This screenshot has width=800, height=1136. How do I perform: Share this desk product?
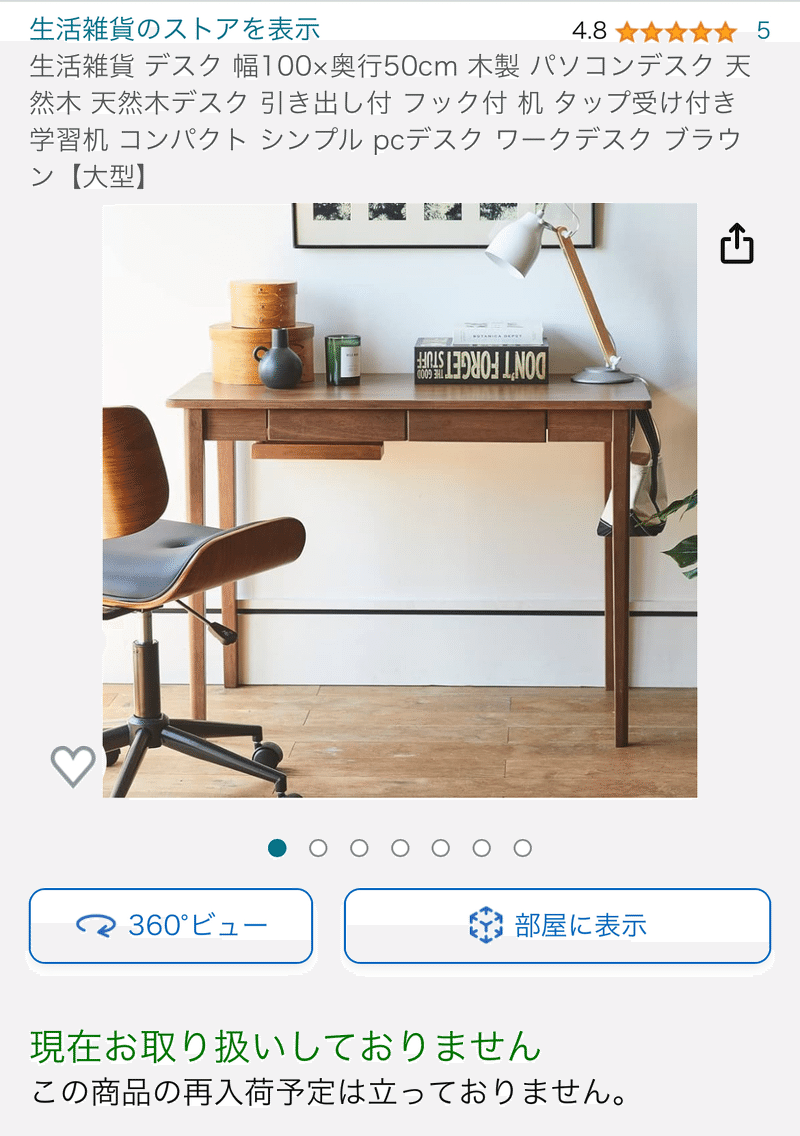[x=737, y=244]
